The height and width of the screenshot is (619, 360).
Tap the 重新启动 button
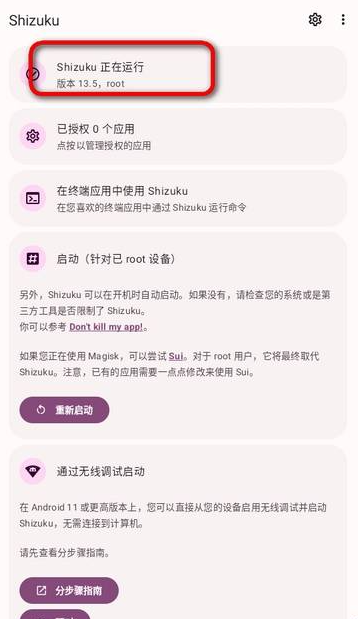64,410
